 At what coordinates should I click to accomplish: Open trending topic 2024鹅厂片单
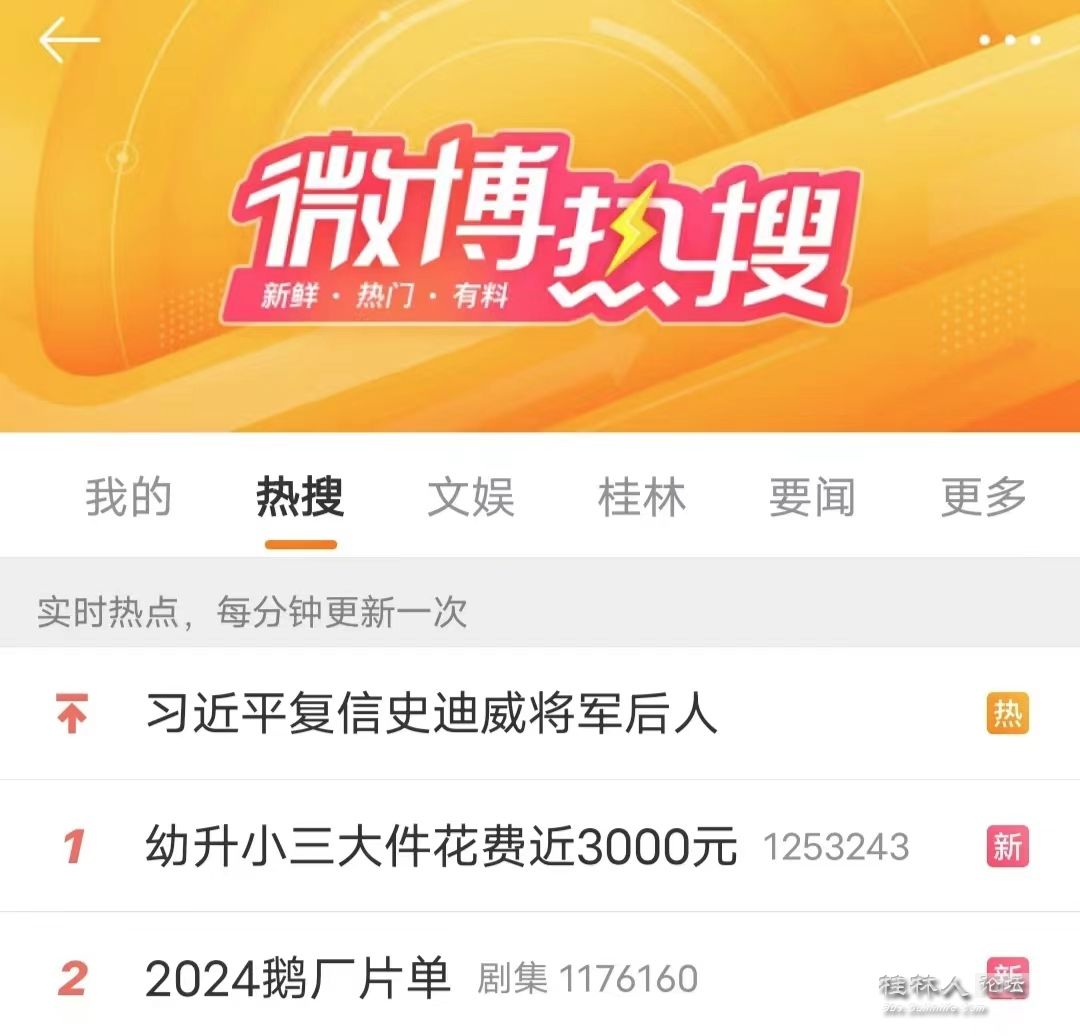299,978
